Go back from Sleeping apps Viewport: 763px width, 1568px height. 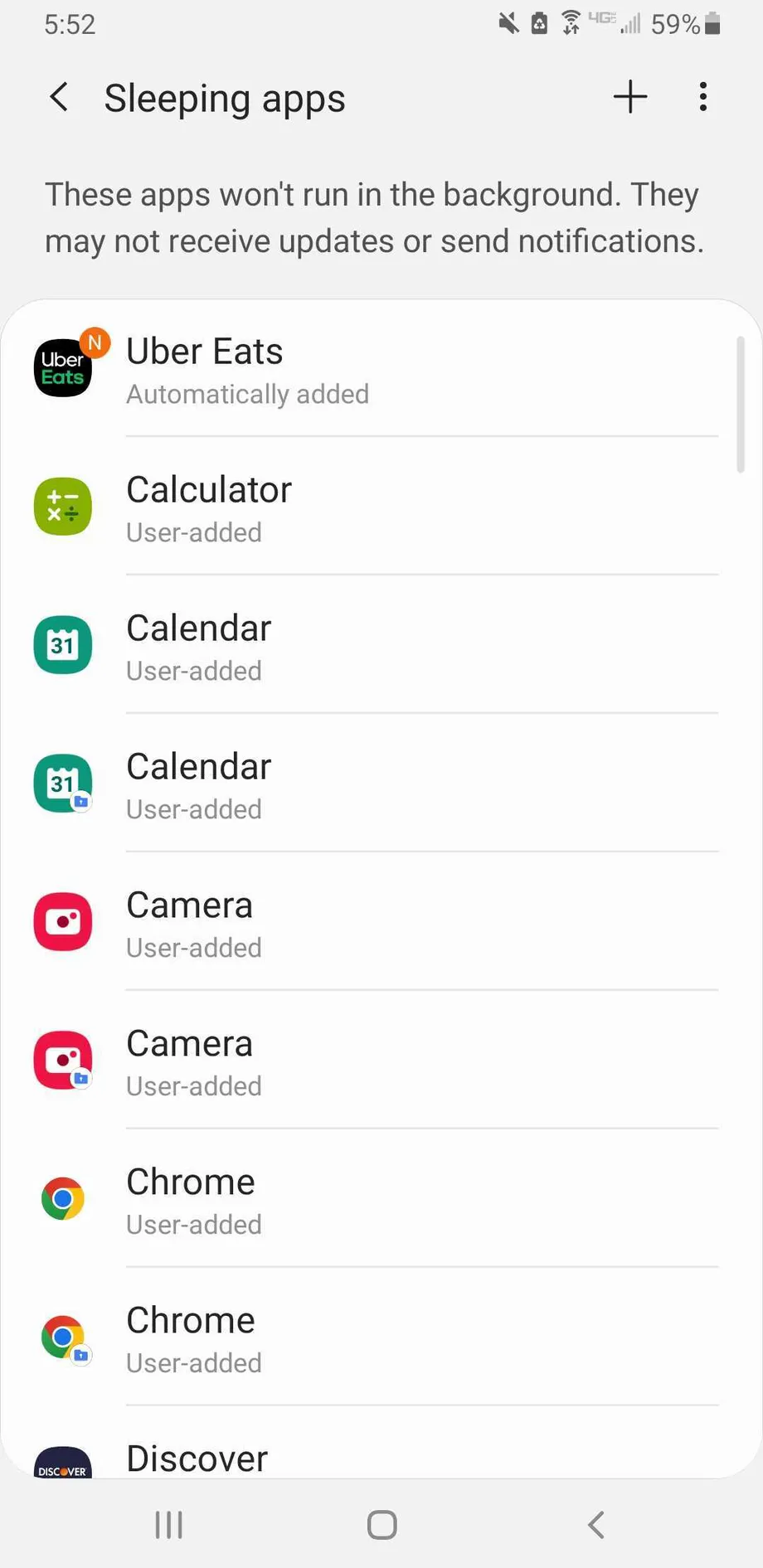pyautogui.click(x=59, y=98)
